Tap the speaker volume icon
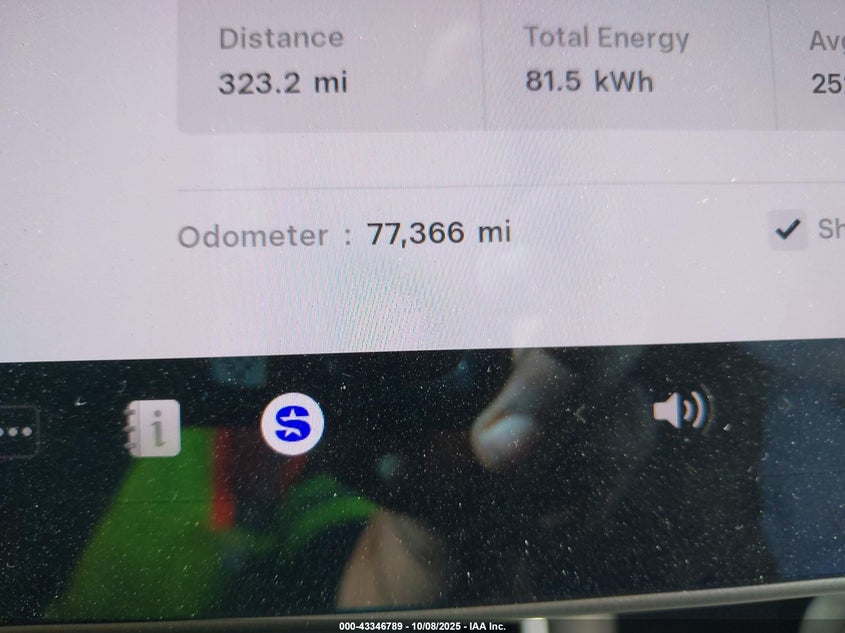Viewport: 845px width, 633px height. (679, 410)
